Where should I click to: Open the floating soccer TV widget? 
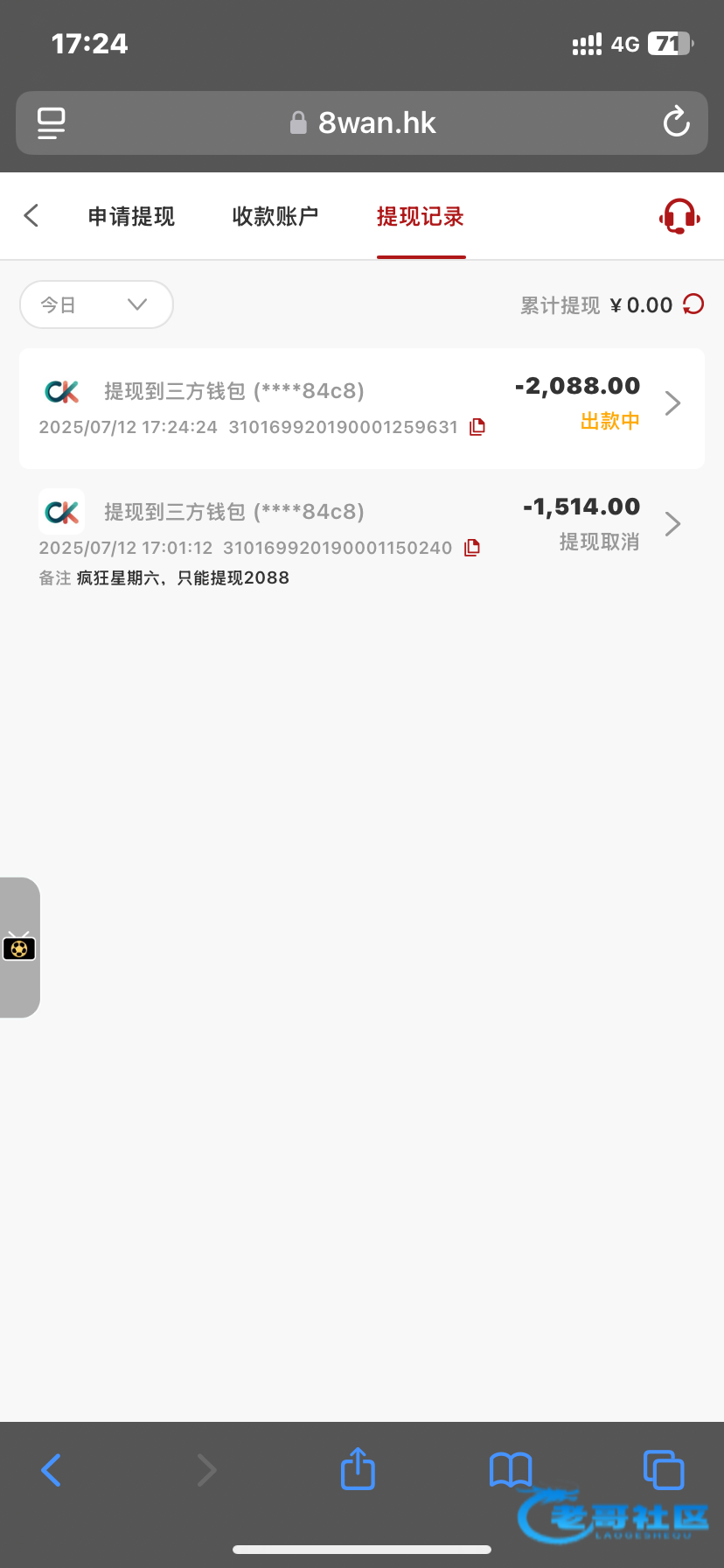19,948
